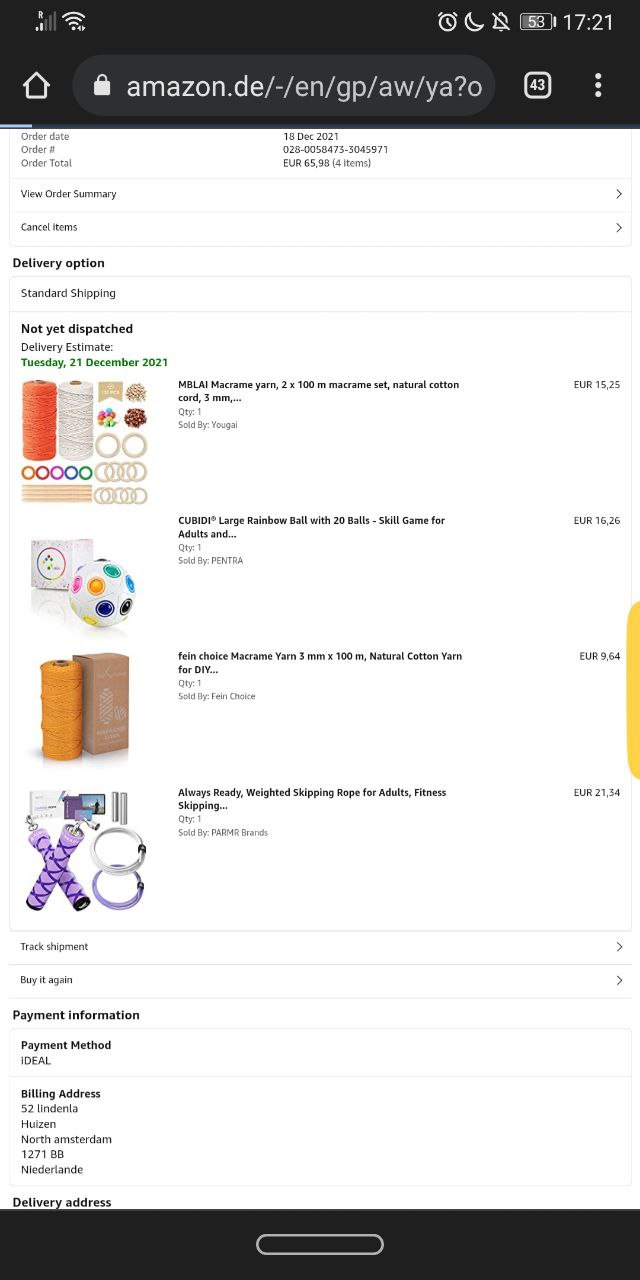Open the tab switcher showing 43 tabs

click(x=537, y=86)
